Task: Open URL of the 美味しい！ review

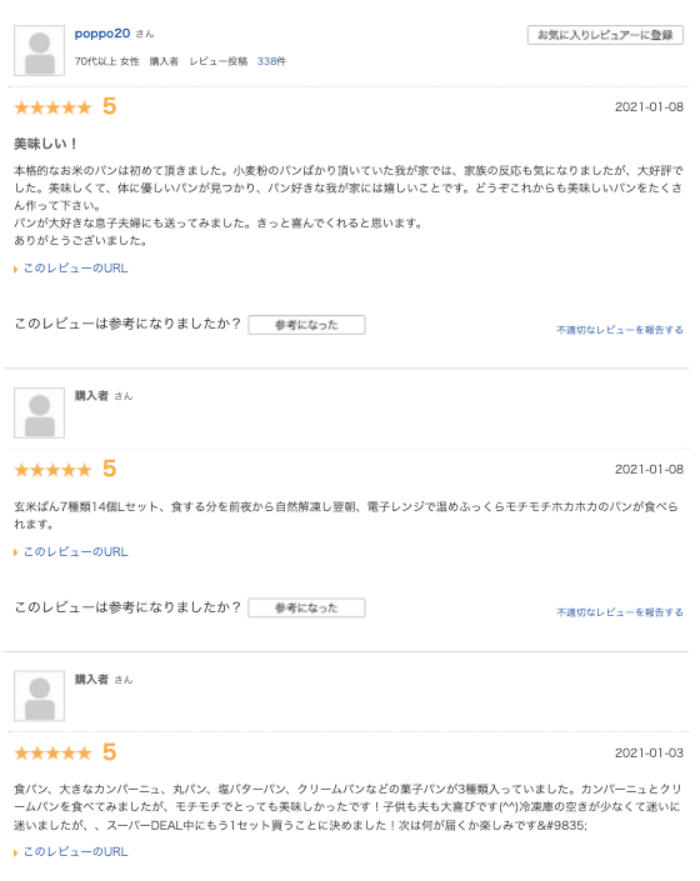Action: (75, 268)
